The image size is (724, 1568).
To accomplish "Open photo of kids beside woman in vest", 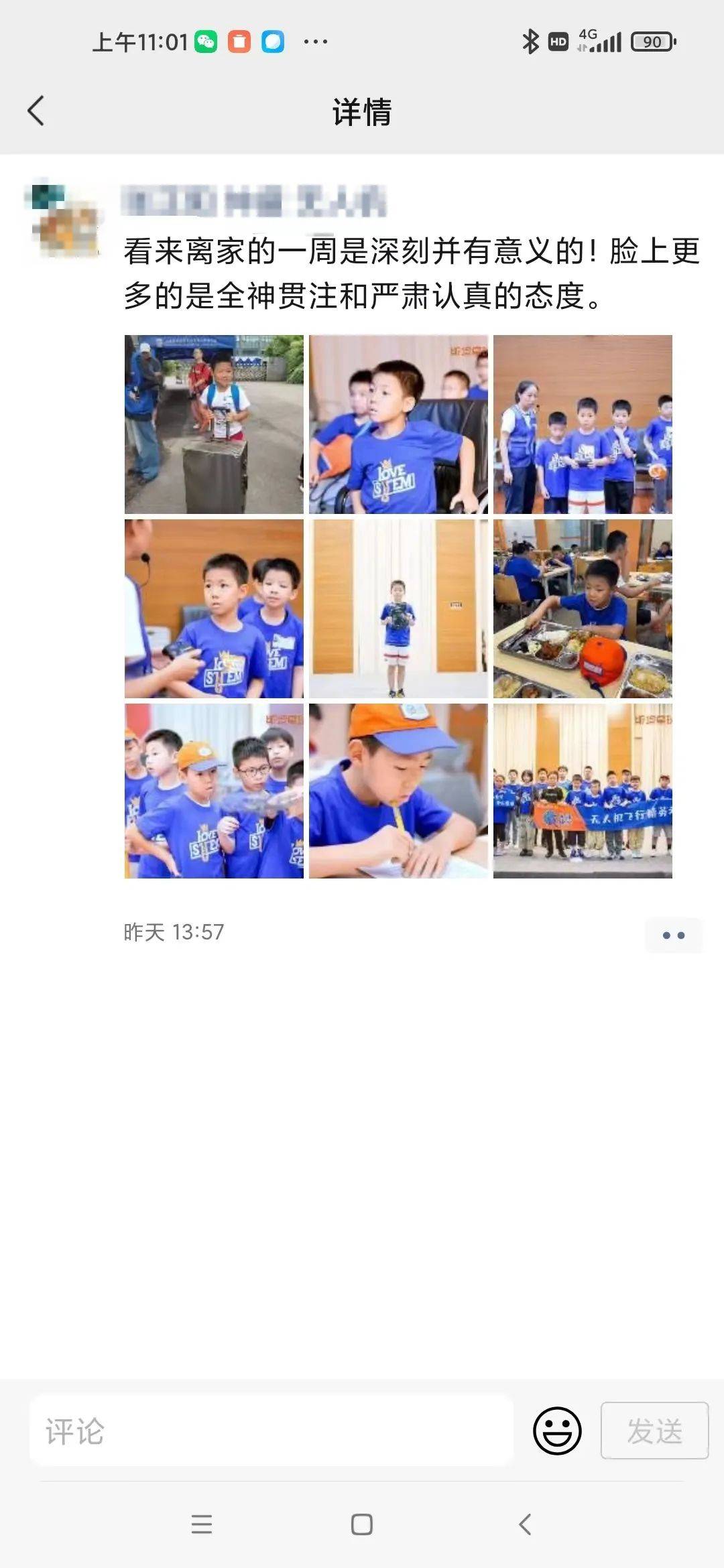I will (x=583, y=424).
